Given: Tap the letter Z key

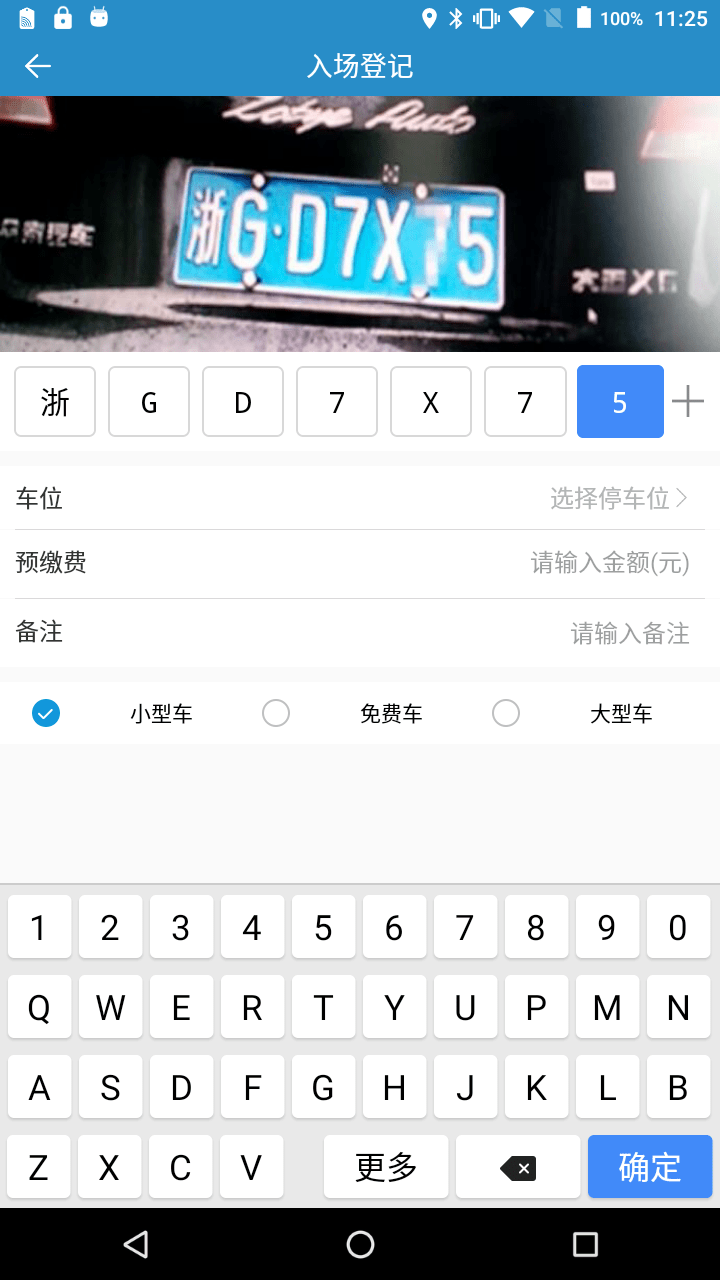Looking at the screenshot, I should pyautogui.click(x=39, y=1167).
